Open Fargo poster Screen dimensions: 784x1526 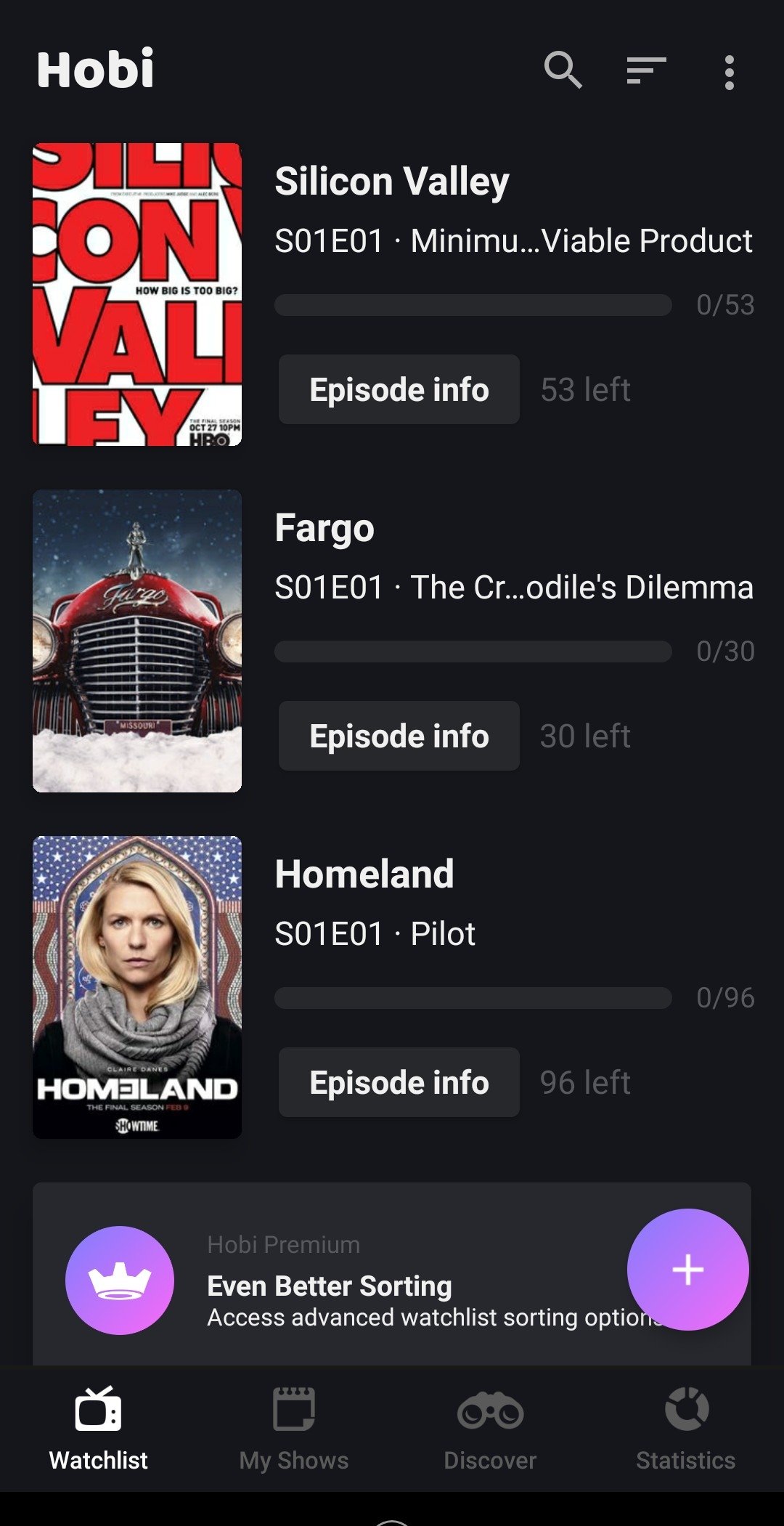point(137,641)
